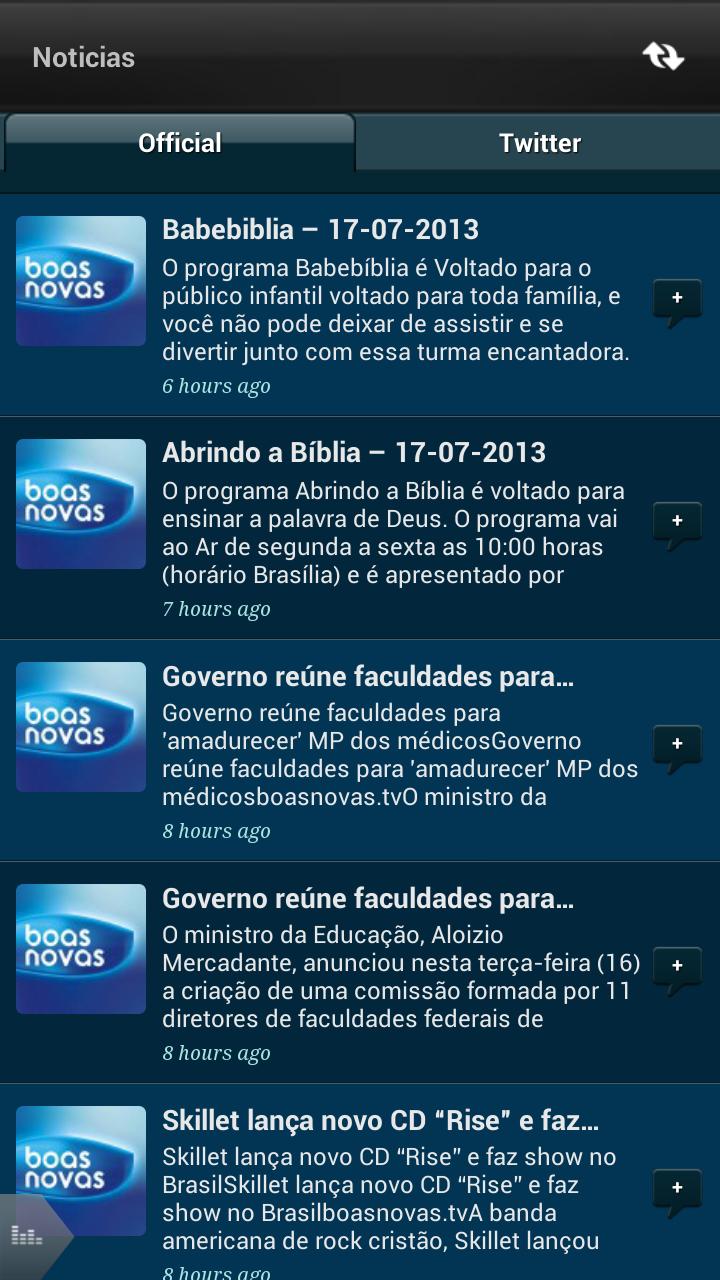Tap the Boas Novas logo beside Babebiblia article

(80, 281)
